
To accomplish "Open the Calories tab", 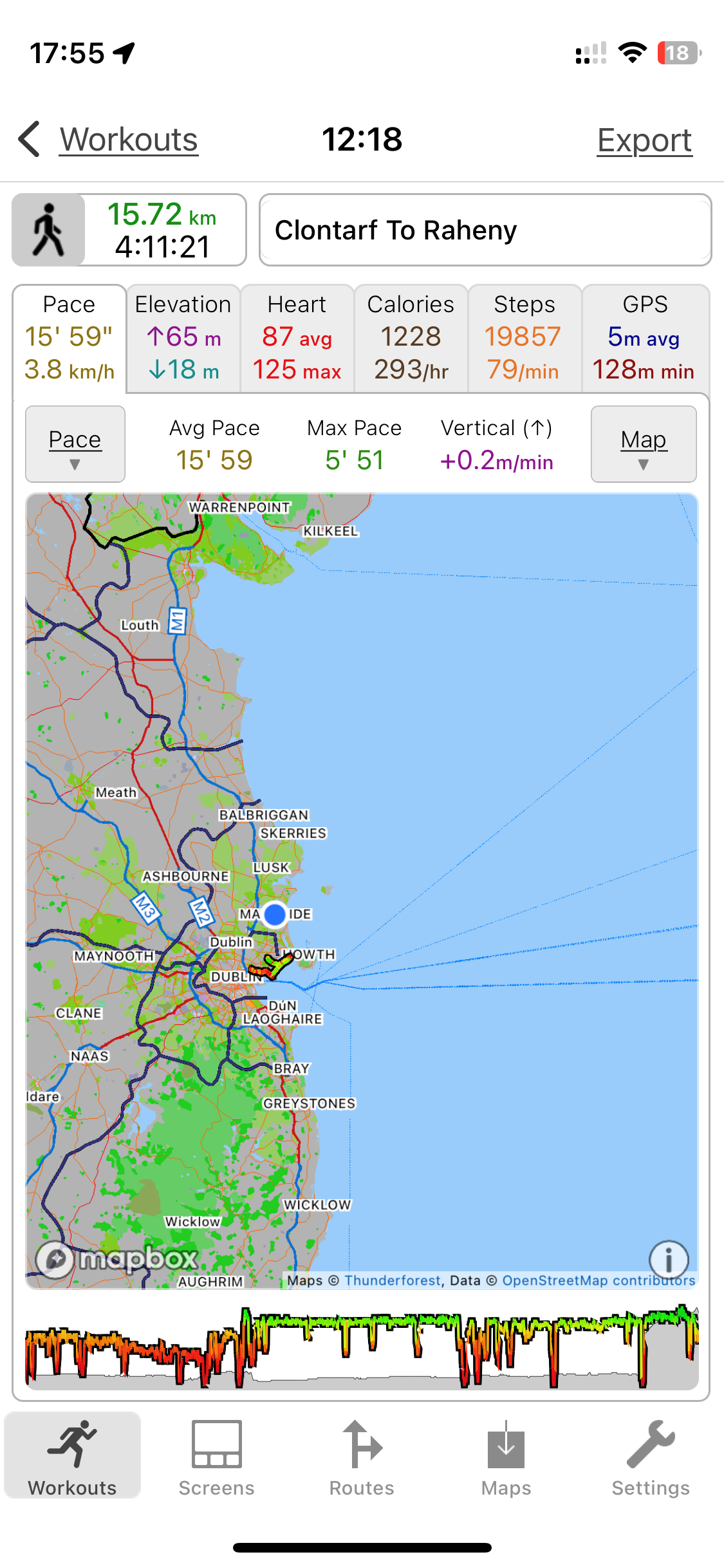I will [x=411, y=338].
